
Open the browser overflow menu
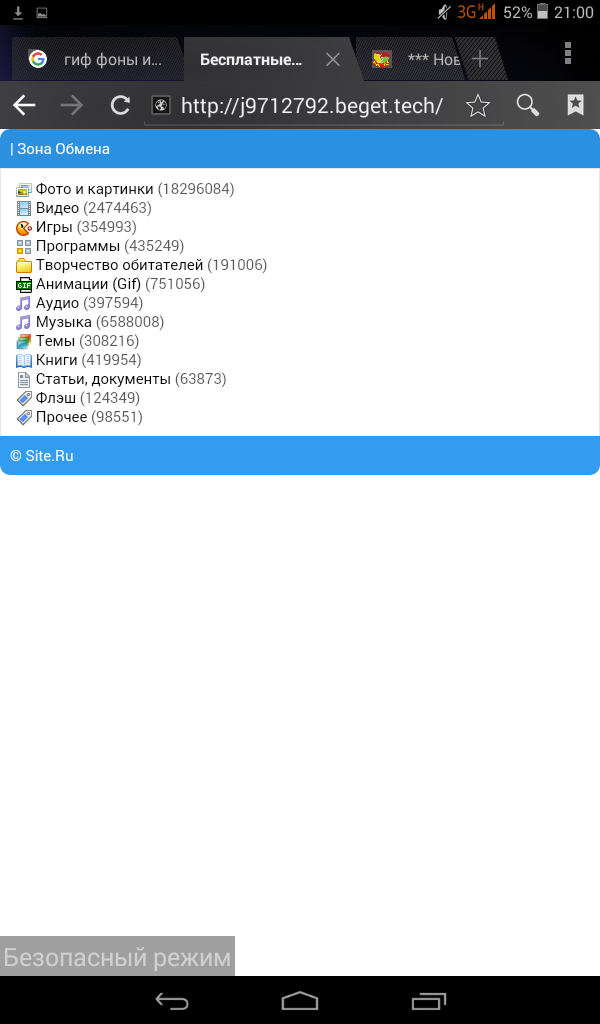[568, 53]
